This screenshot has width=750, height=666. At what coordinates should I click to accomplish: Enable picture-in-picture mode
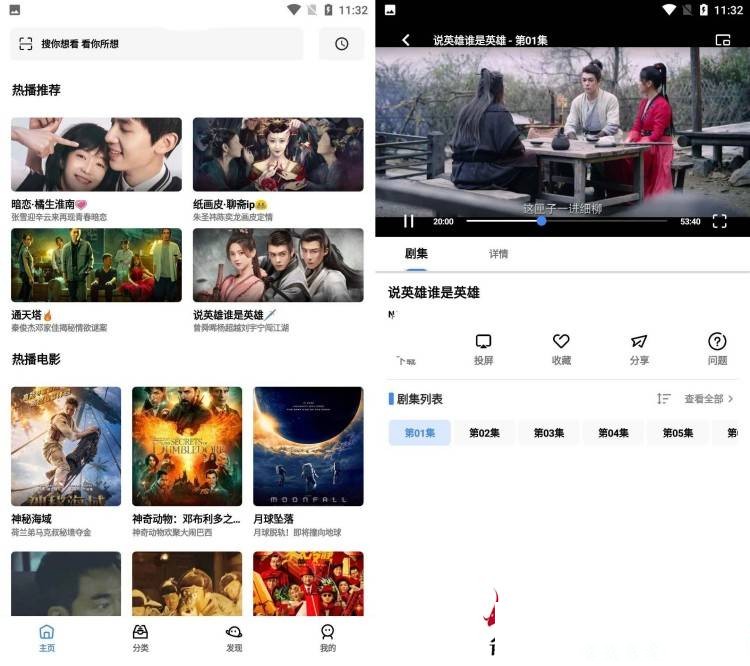[722, 40]
